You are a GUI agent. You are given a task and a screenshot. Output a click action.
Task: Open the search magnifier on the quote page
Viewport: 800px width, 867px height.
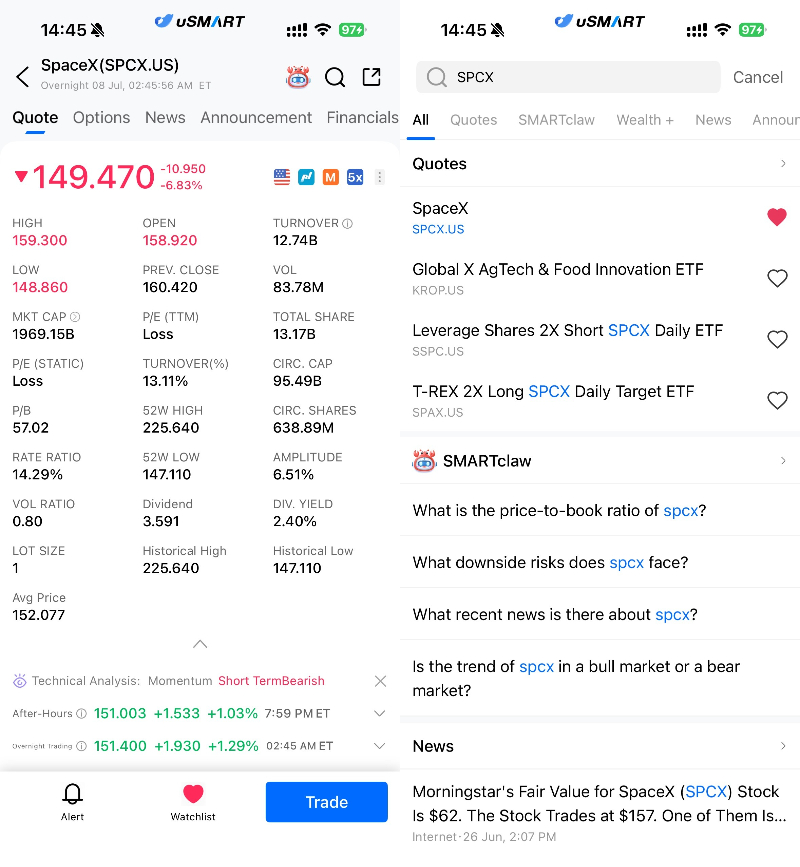coord(334,77)
